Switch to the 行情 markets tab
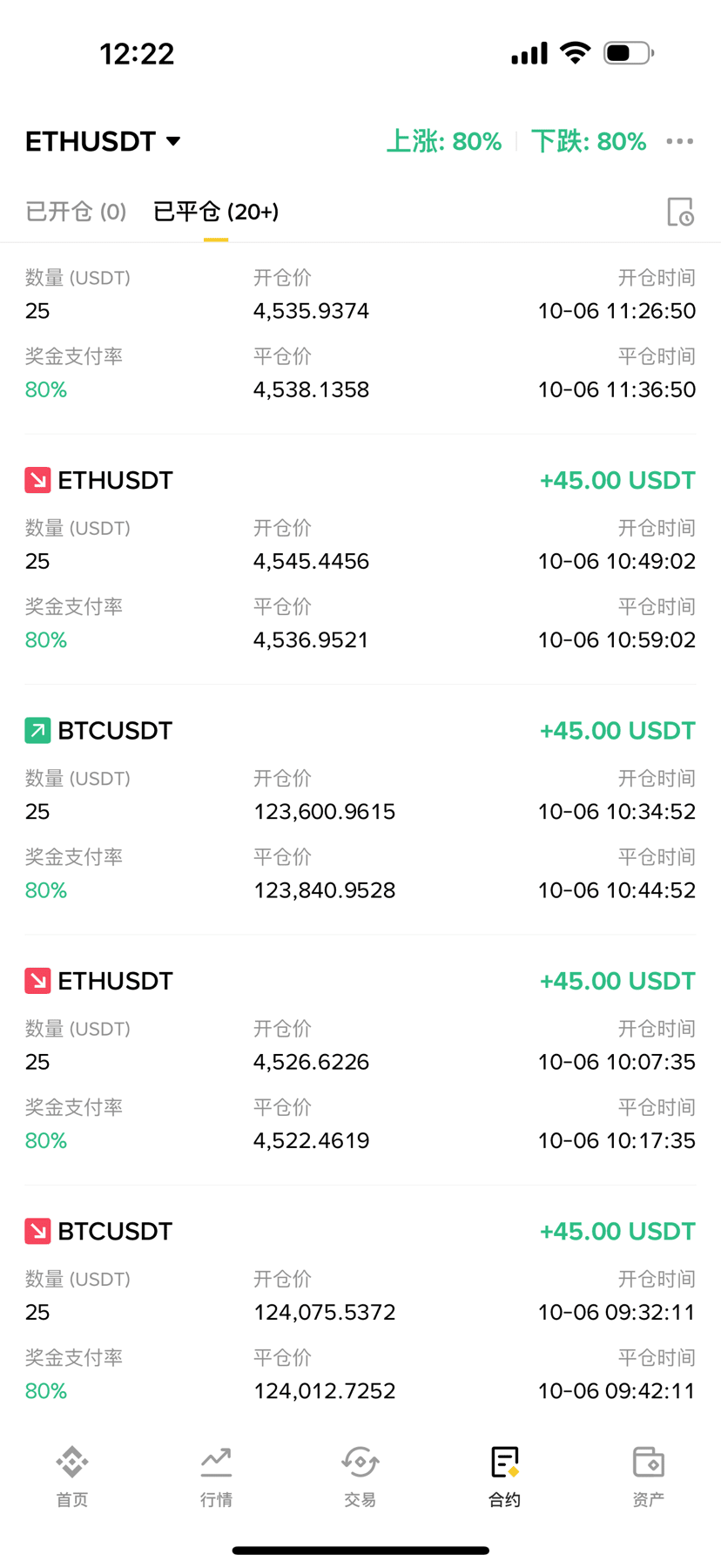This screenshot has height=1568, width=721. (x=216, y=1476)
